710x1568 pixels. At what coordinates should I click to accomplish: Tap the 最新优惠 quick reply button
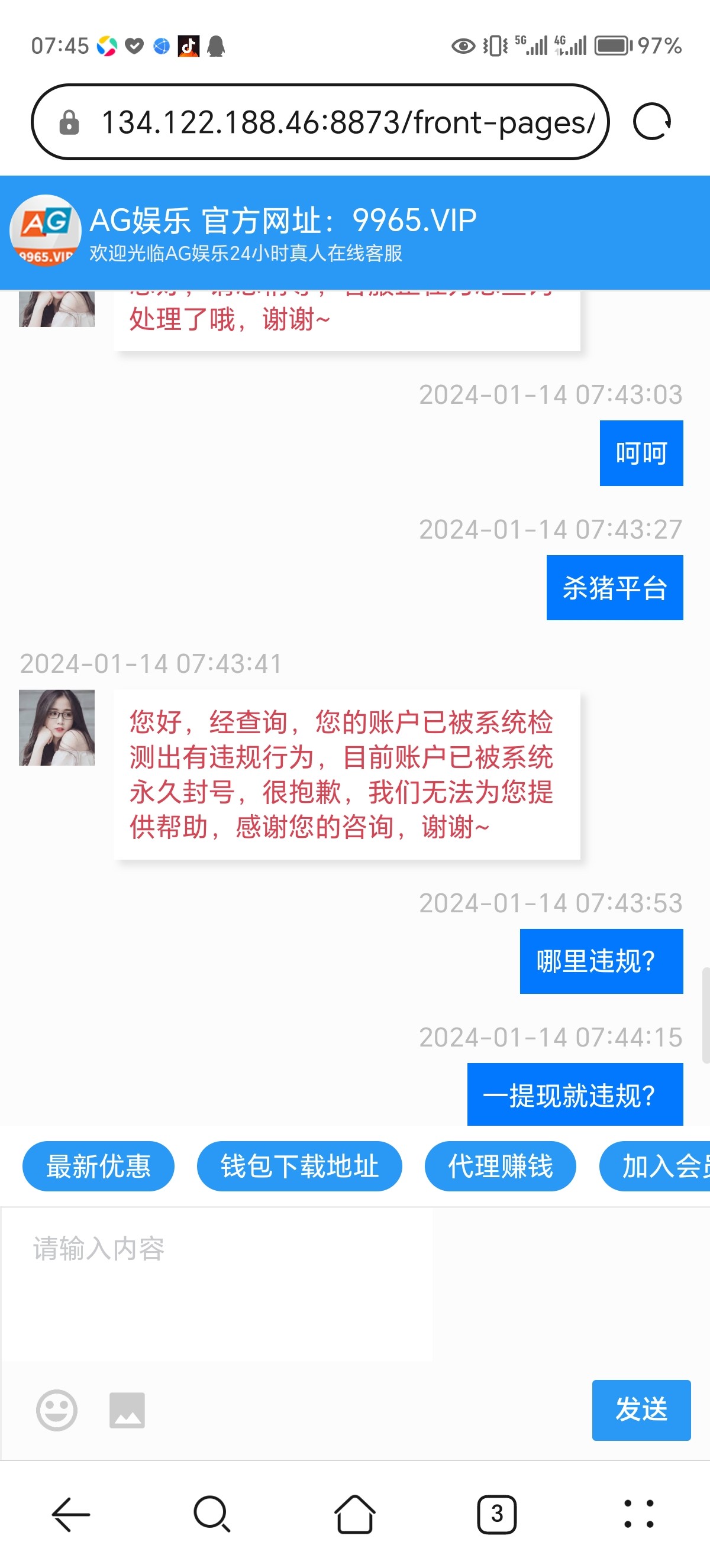(x=98, y=1167)
